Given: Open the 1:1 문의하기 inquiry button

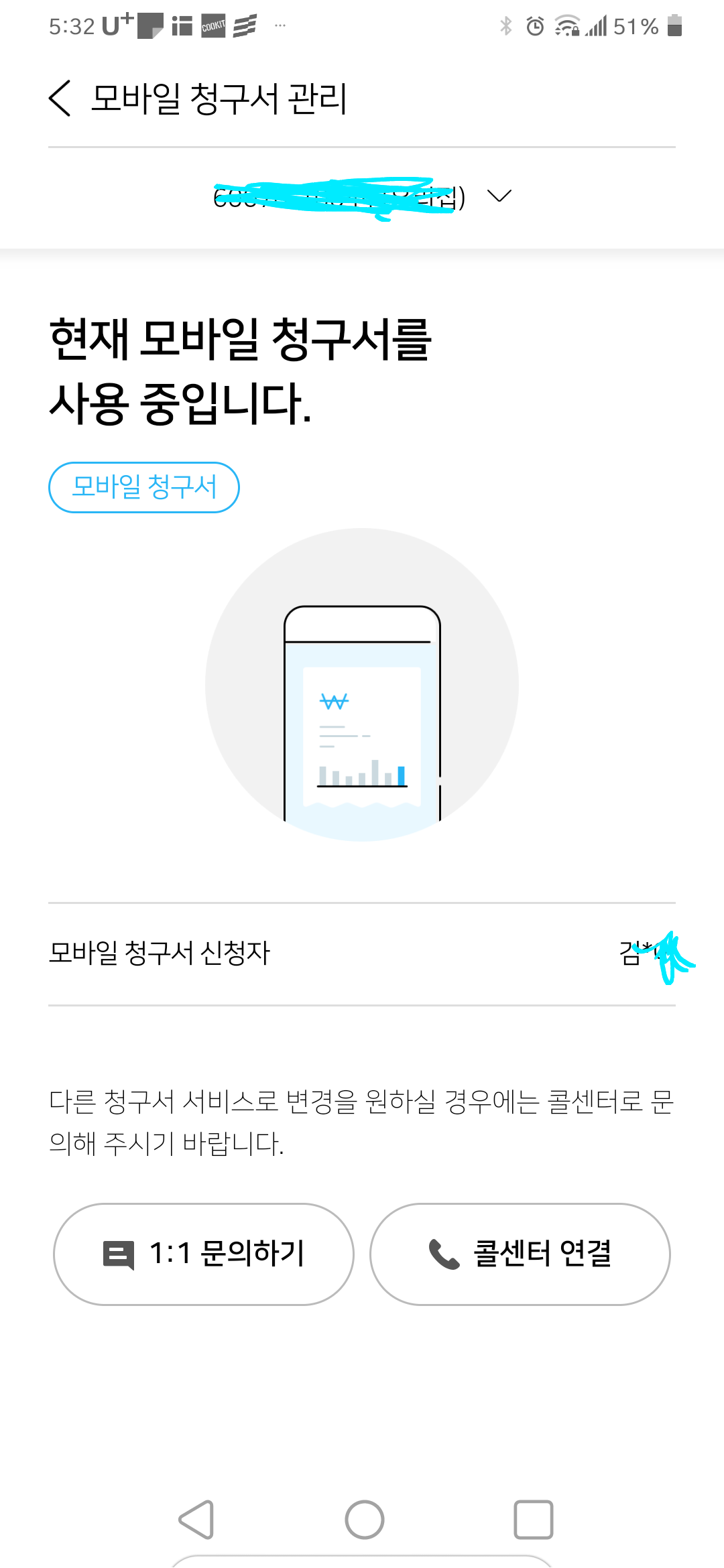Looking at the screenshot, I should [204, 1254].
